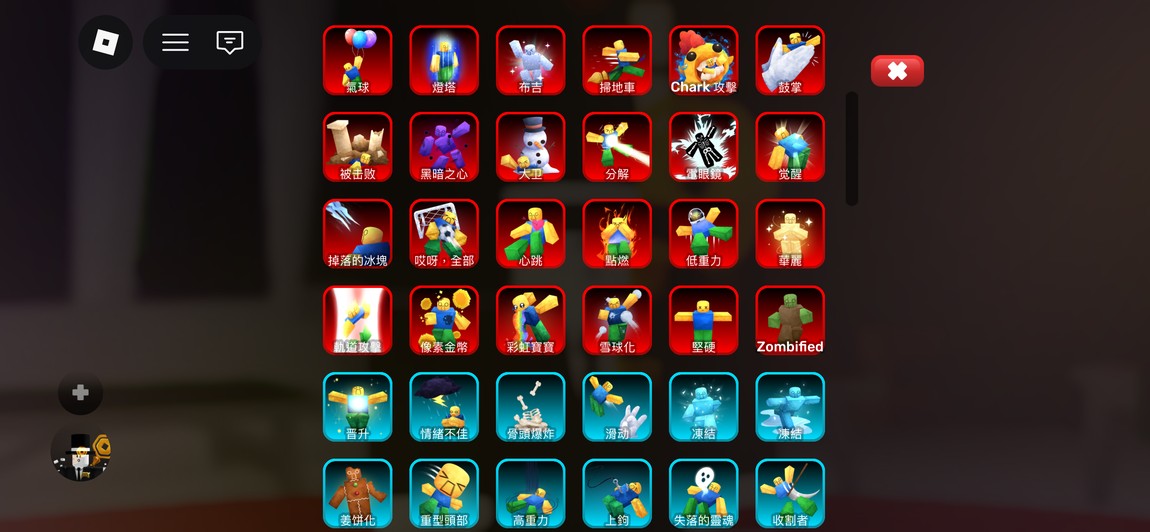1150x532 pixels.
Task: Pick the 掉落的冰塊 tile
Action: (x=358, y=234)
